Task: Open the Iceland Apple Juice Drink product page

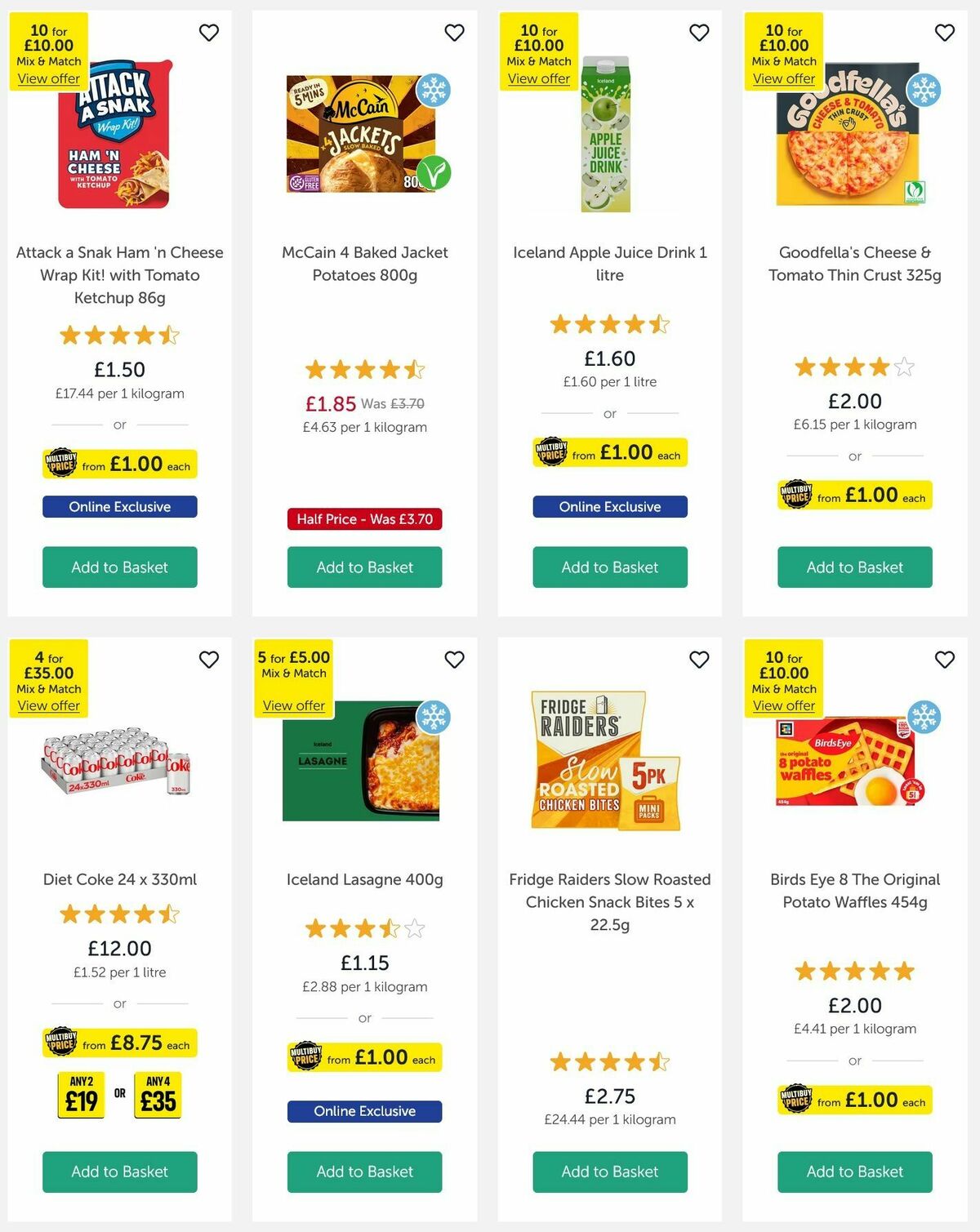Action: 609,264
